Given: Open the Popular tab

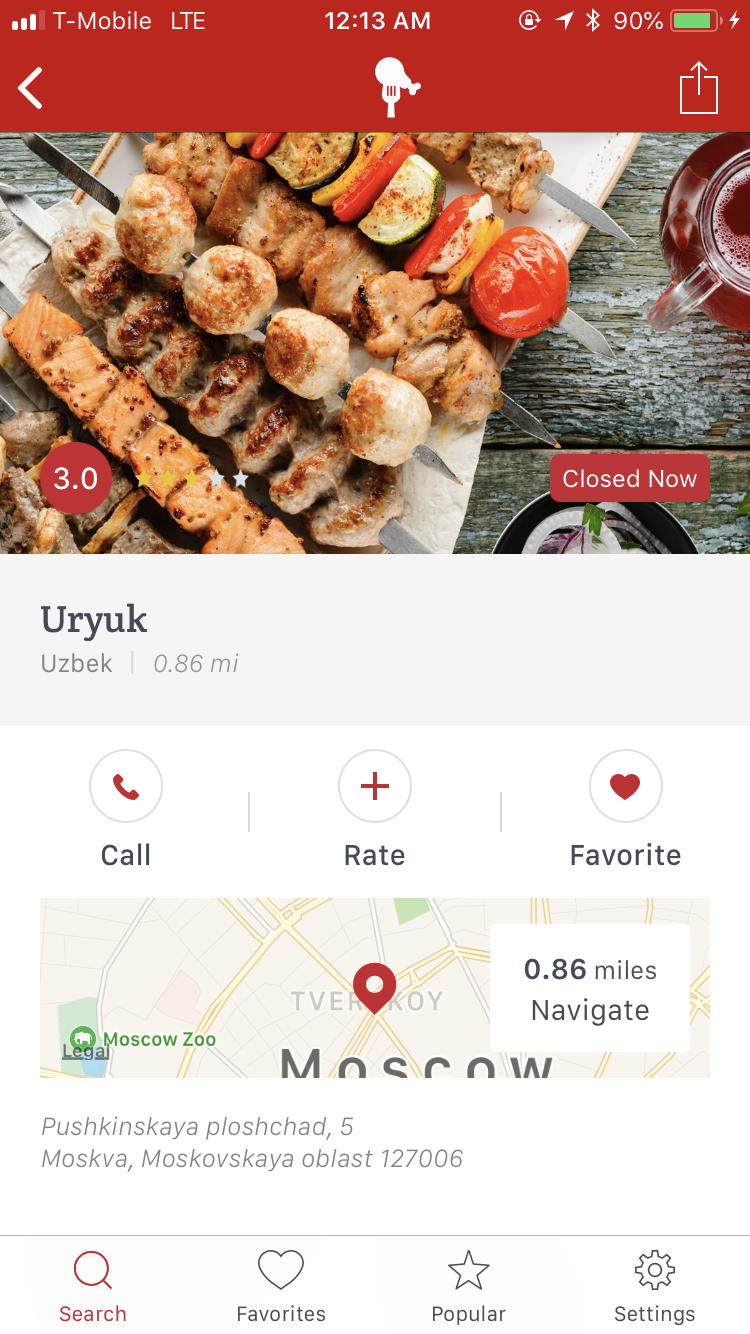Looking at the screenshot, I should click(468, 1286).
